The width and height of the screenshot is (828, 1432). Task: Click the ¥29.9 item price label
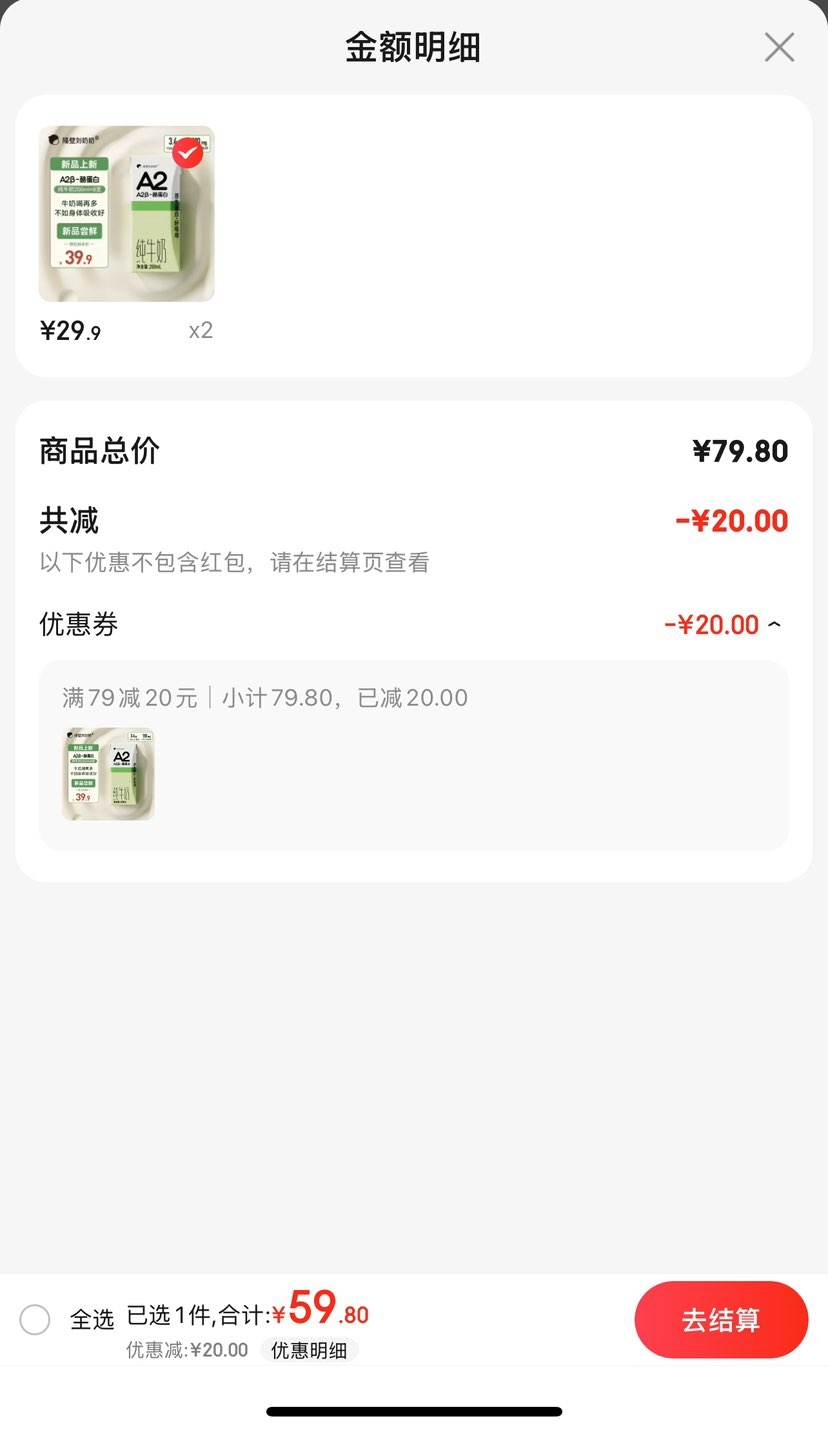pos(69,330)
